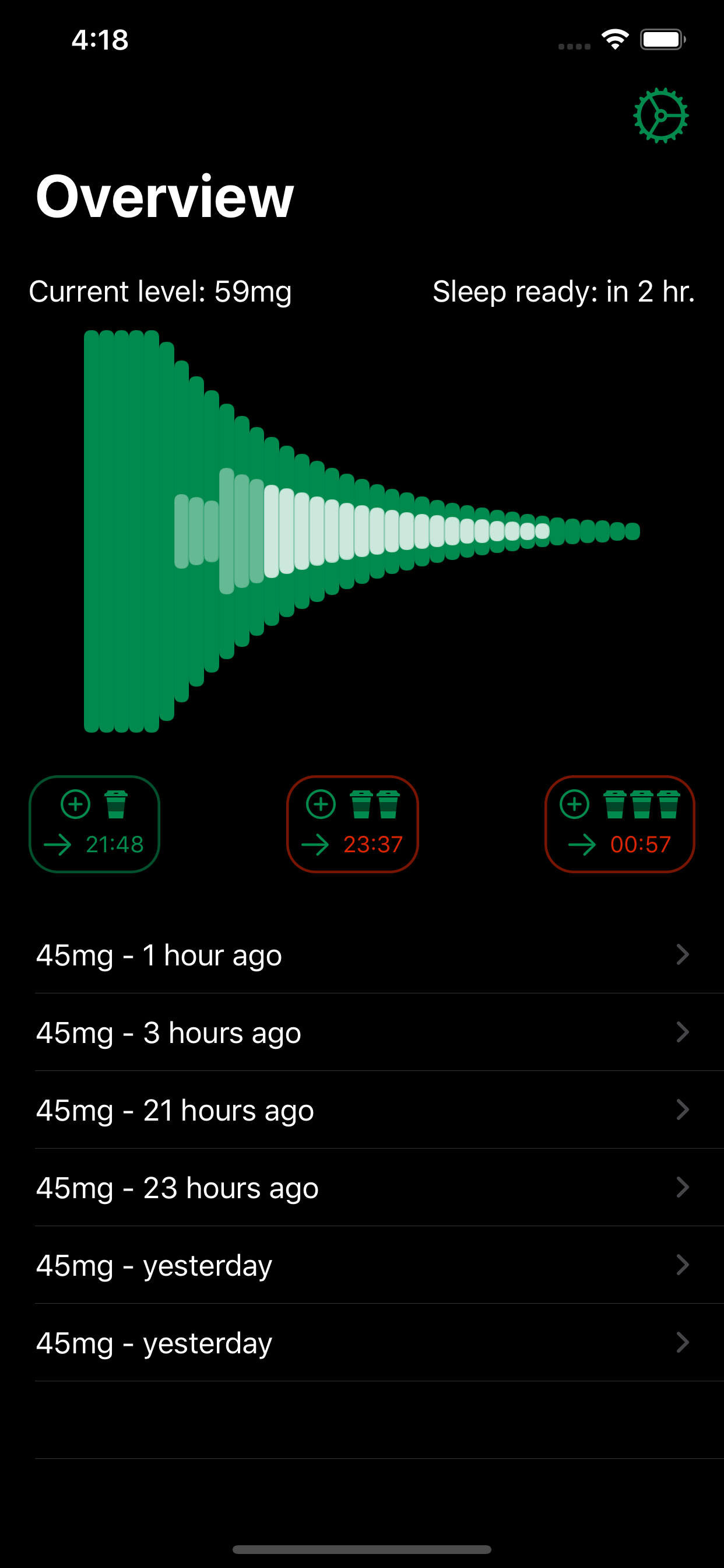Viewport: 724px width, 1568px height.
Task: Open the 45mg entry from 3 hours ago
Action: [362, 1032]
